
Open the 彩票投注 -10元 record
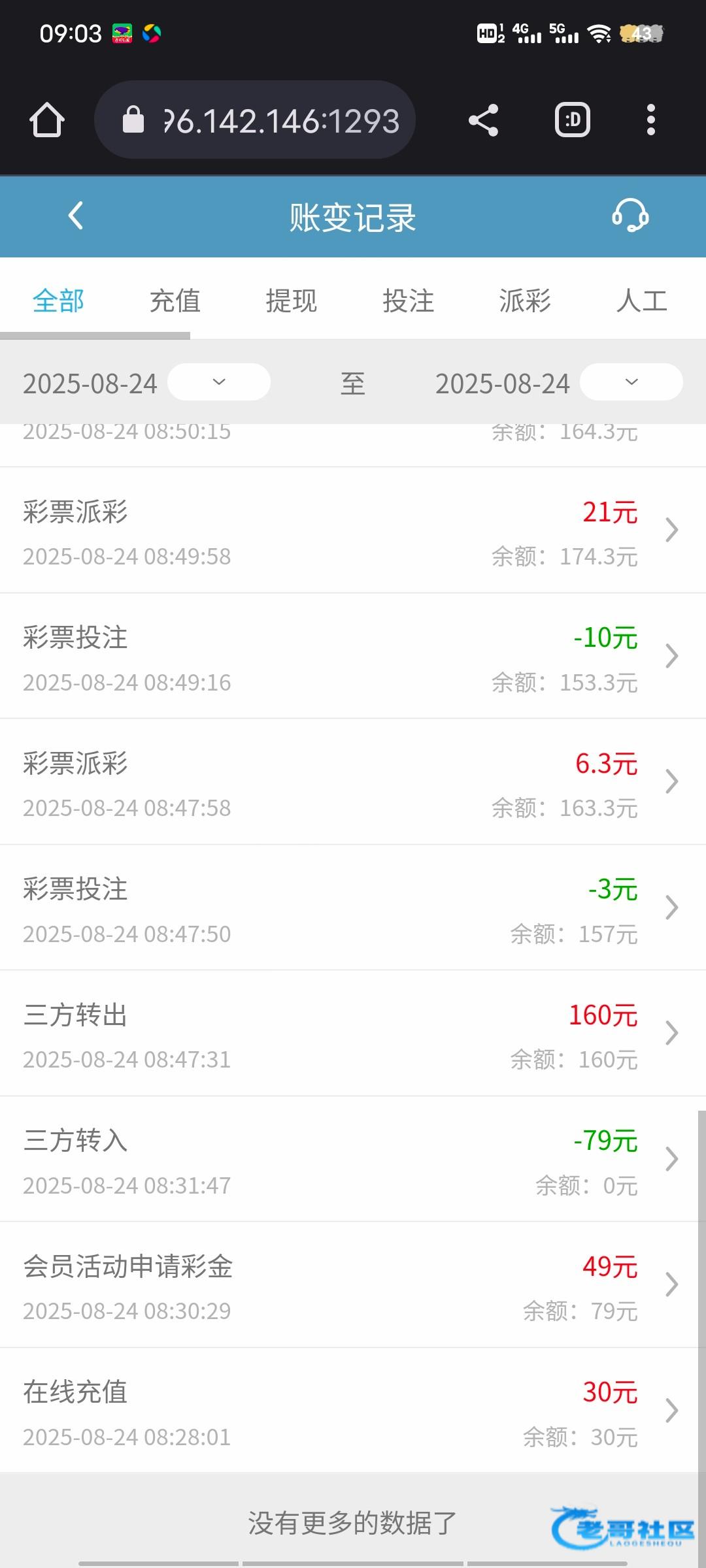coord(353,656)
